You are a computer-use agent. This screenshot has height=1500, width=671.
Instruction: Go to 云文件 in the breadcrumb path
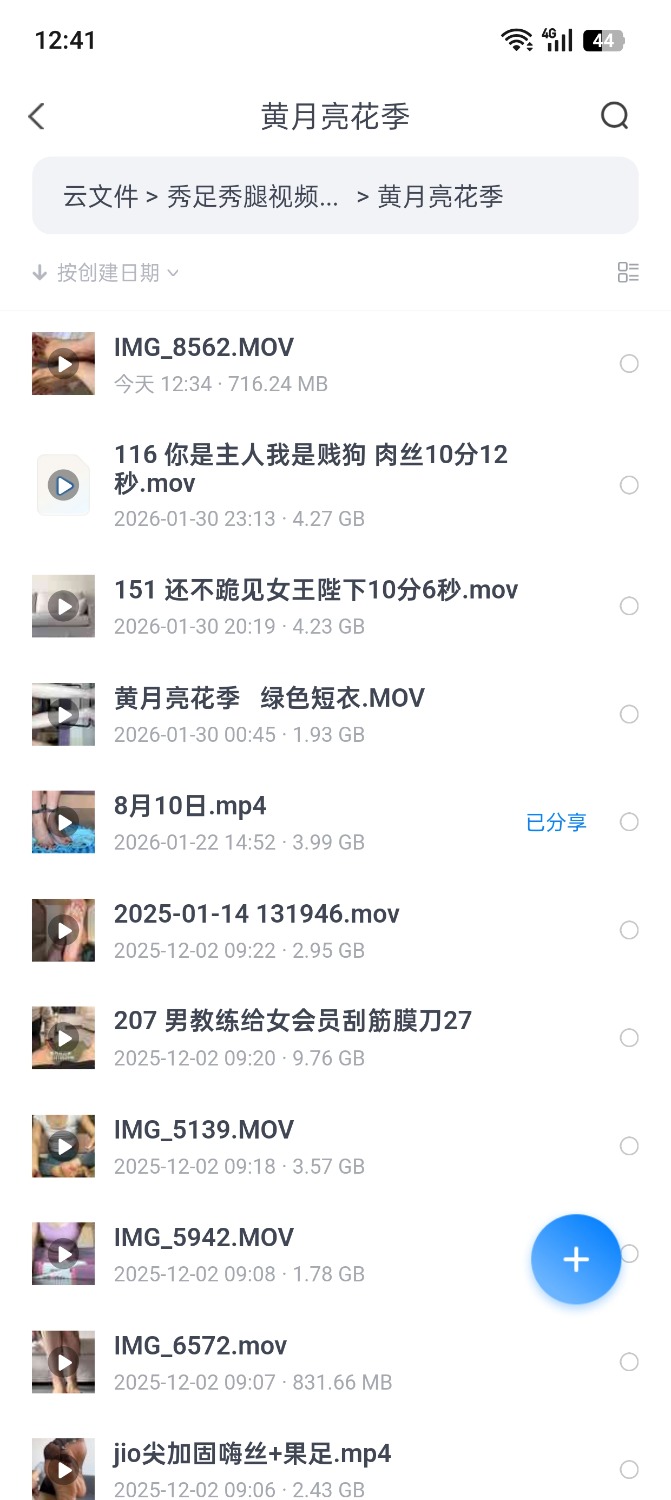point(100,196)
